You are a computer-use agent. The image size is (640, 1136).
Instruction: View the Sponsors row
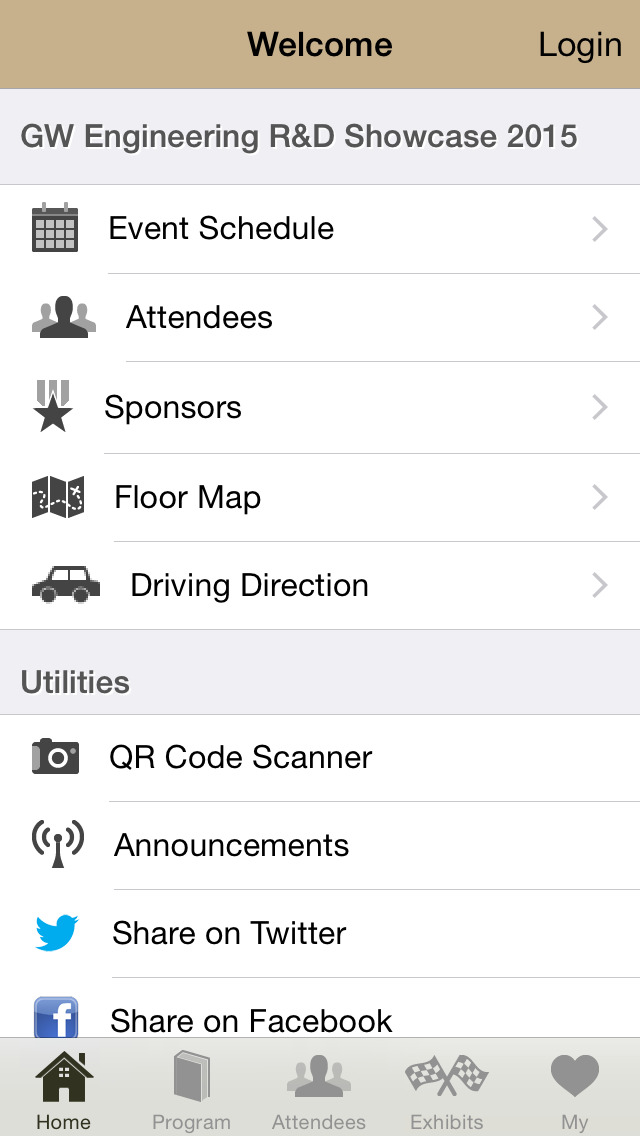pyautogui.click(x=320, y=407)
